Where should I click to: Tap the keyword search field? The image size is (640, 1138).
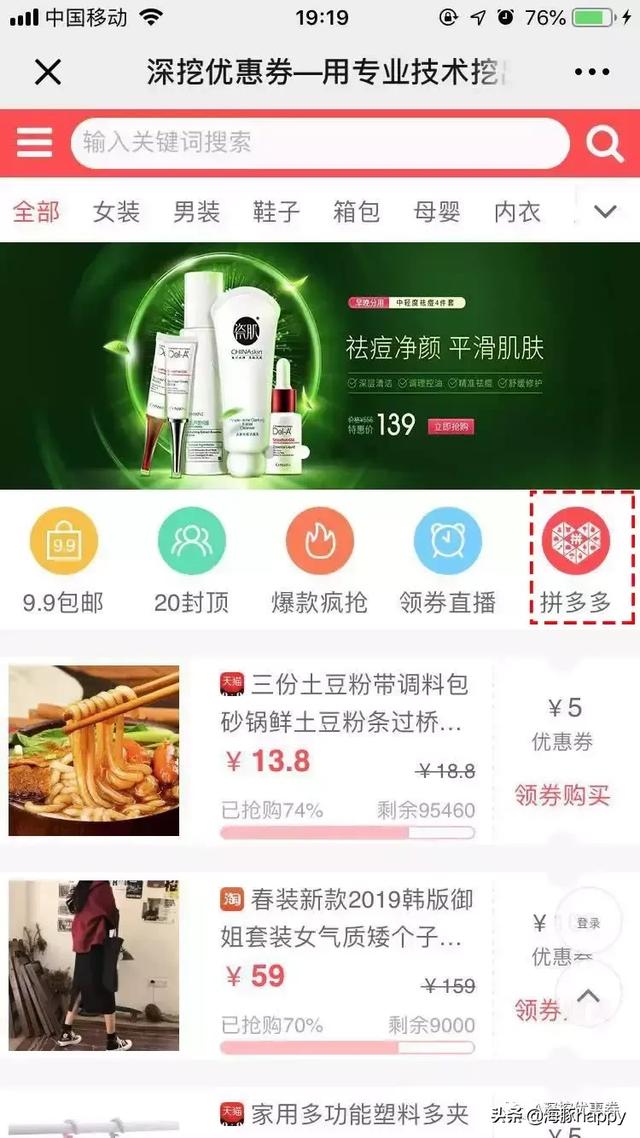pos(318,143)
